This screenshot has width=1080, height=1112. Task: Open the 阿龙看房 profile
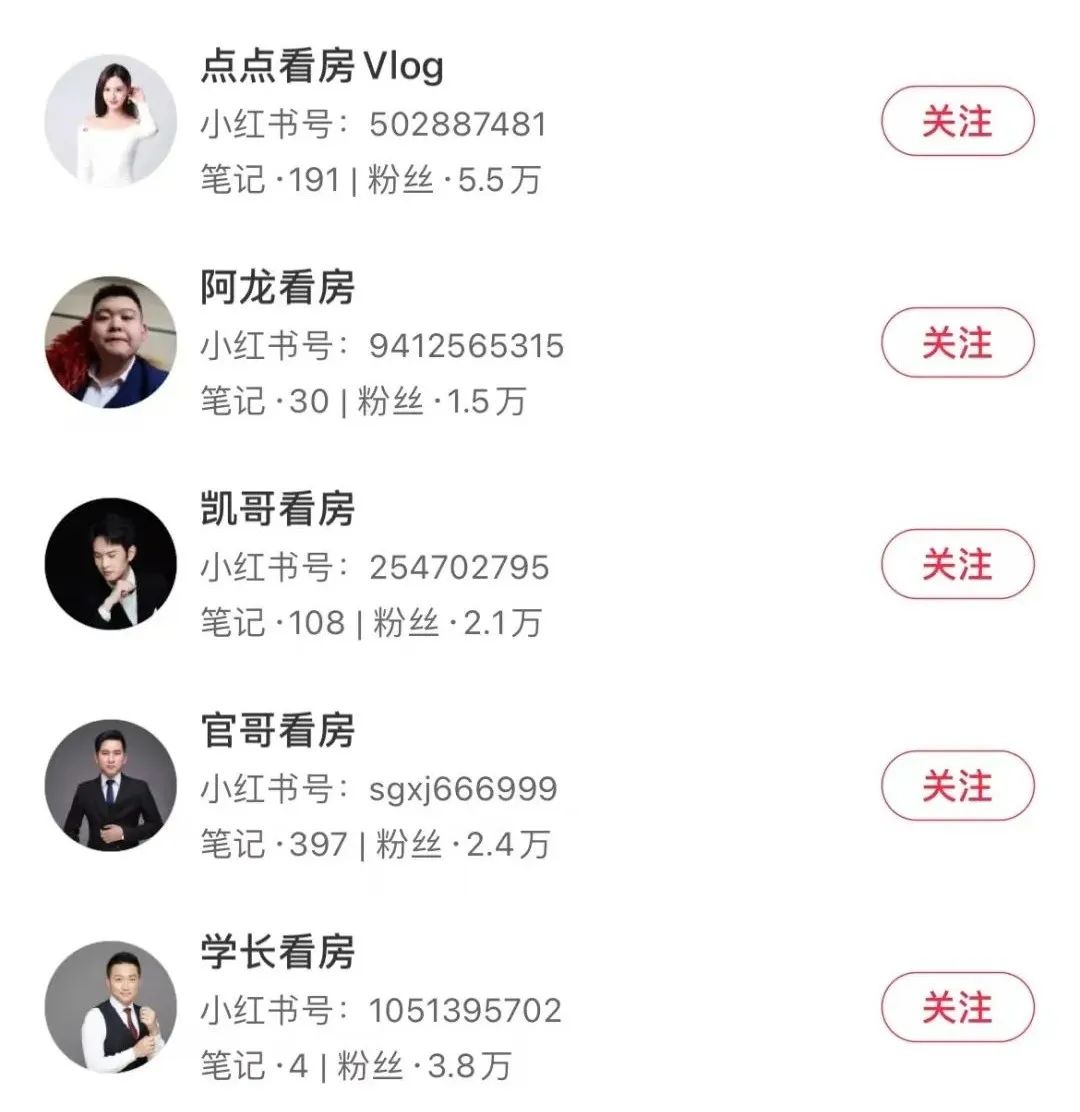click(x=111, y=343)
